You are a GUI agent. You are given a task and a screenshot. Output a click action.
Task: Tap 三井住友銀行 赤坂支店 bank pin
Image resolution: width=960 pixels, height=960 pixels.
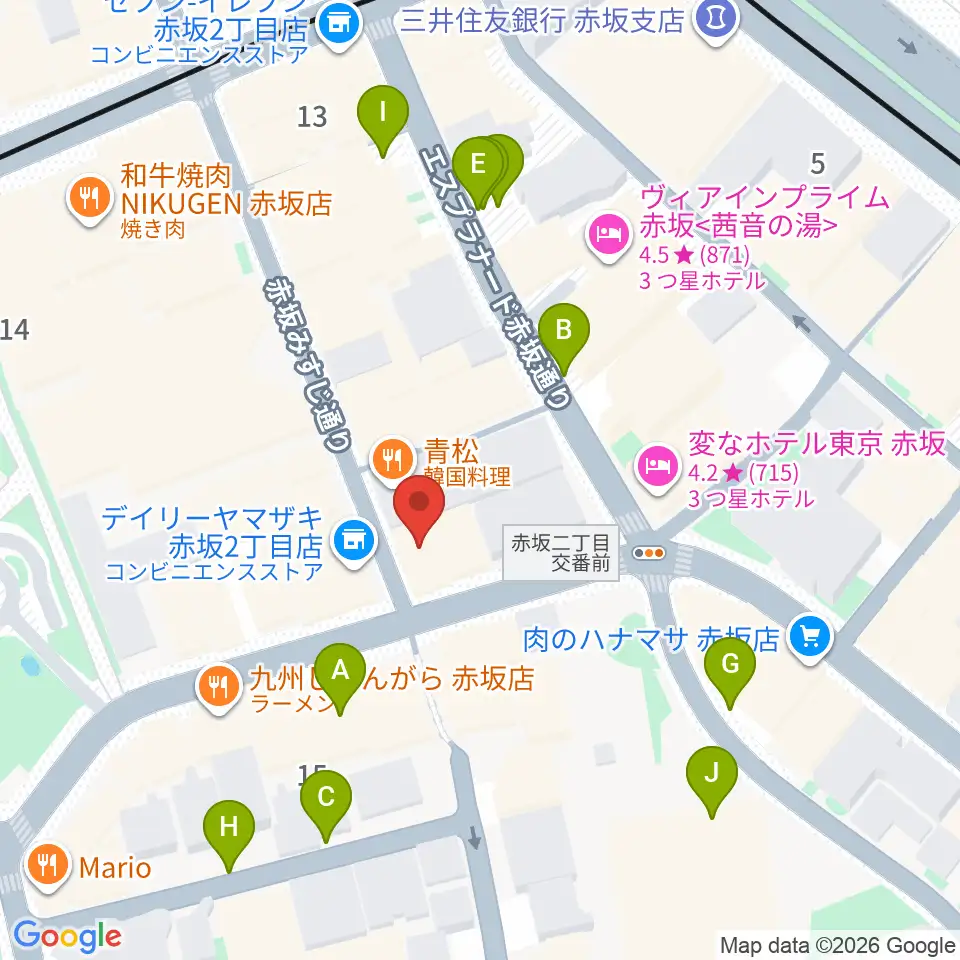[716, 20]
